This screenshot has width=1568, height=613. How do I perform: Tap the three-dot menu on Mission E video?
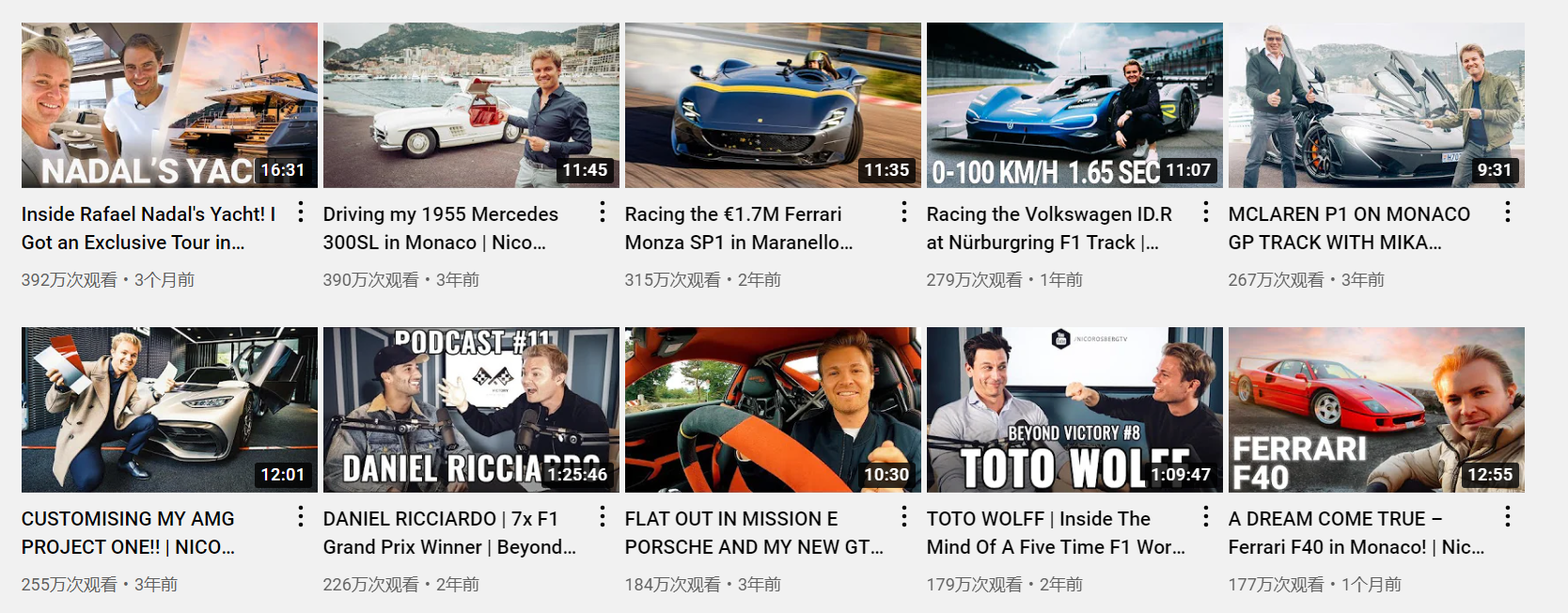tap(904, 517)
